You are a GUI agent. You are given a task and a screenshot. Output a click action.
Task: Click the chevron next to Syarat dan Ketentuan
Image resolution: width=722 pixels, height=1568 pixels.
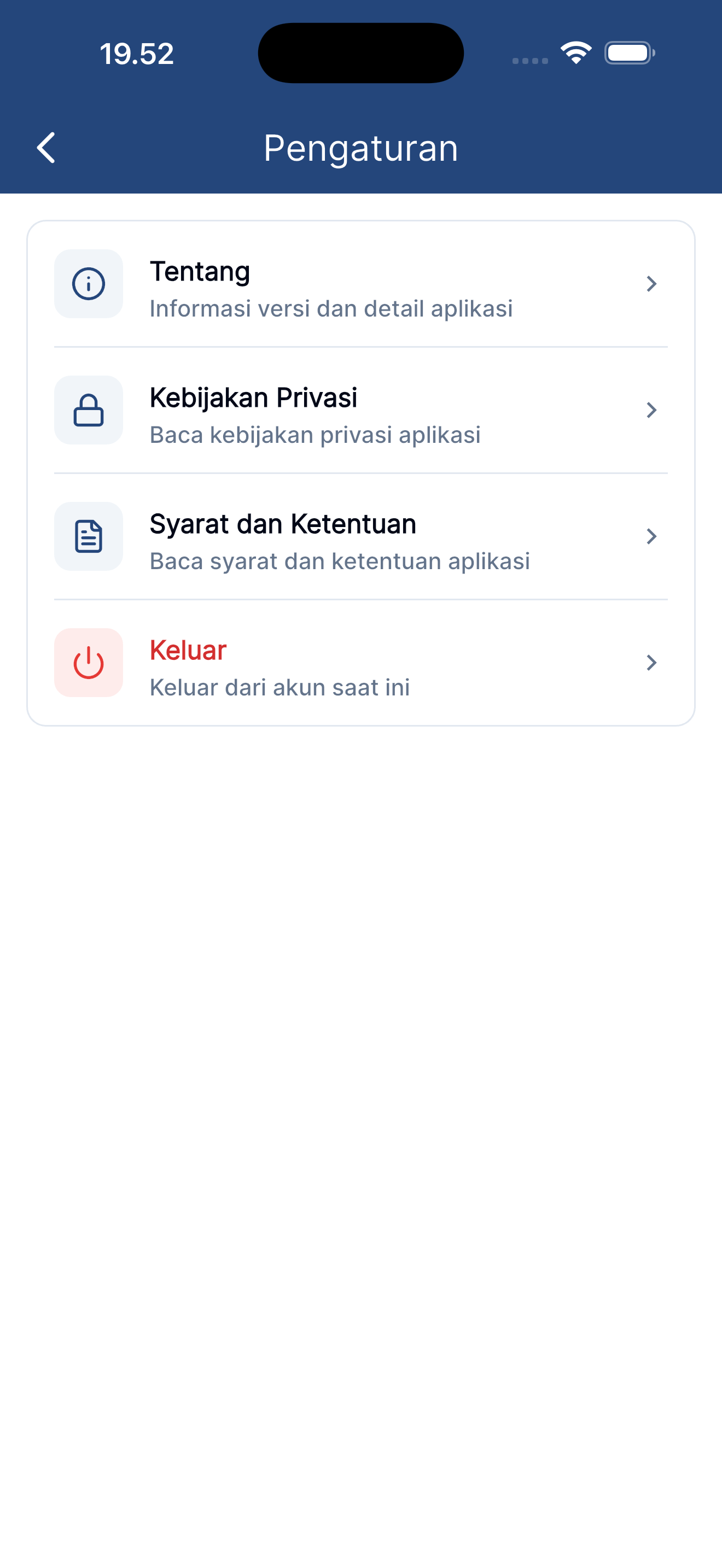coord(651,537)
